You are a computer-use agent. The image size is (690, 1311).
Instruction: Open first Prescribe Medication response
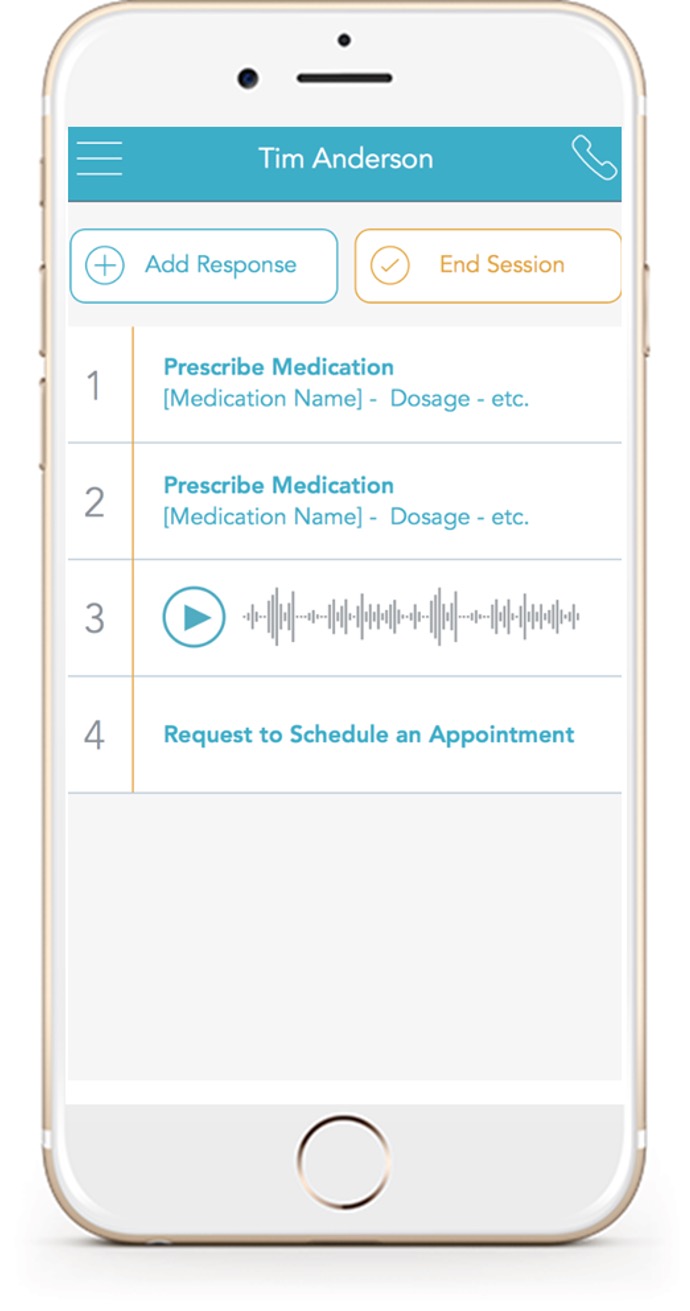pos(346,383)
